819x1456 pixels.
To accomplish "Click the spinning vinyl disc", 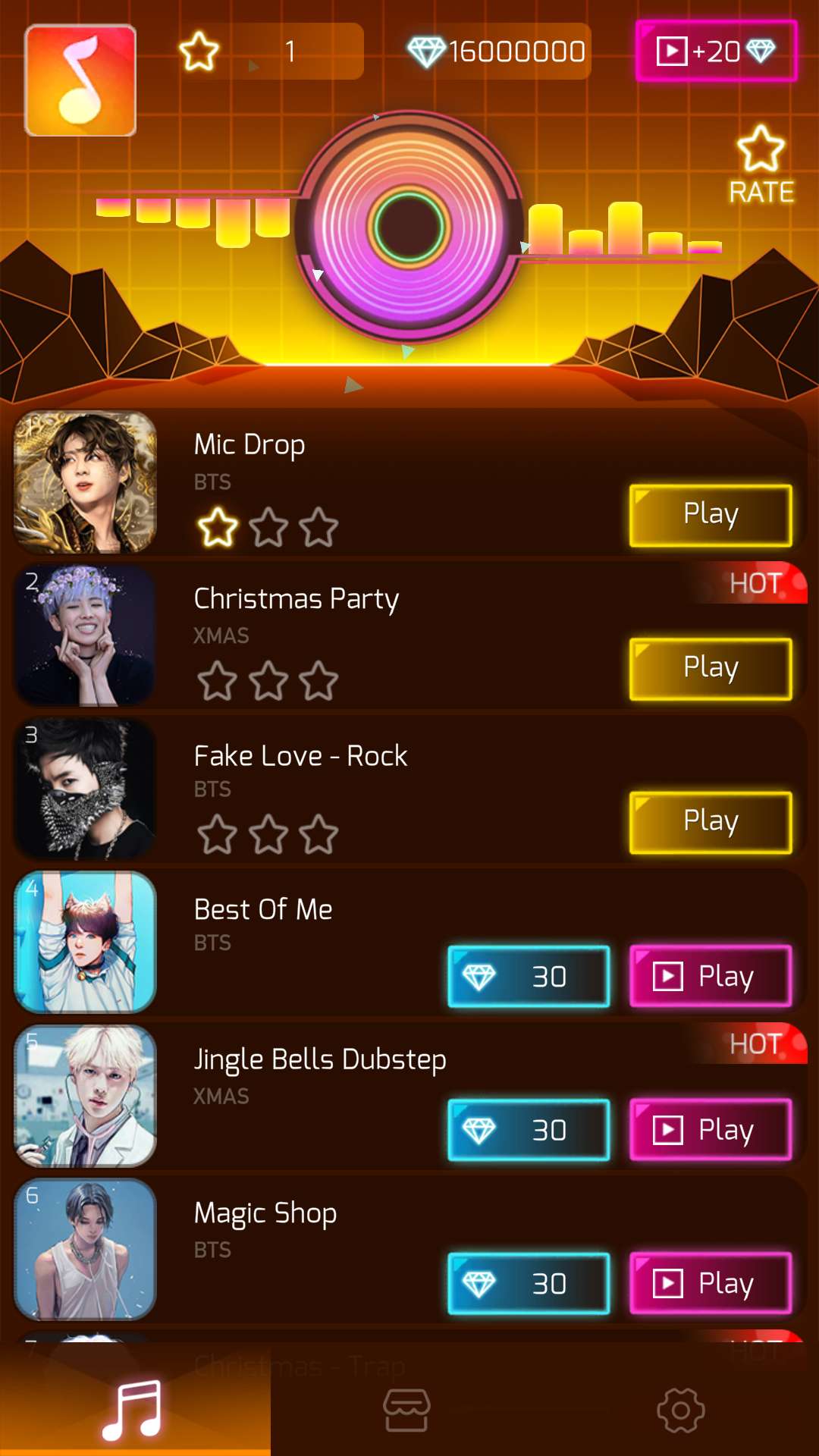I will tap(409, 227).
